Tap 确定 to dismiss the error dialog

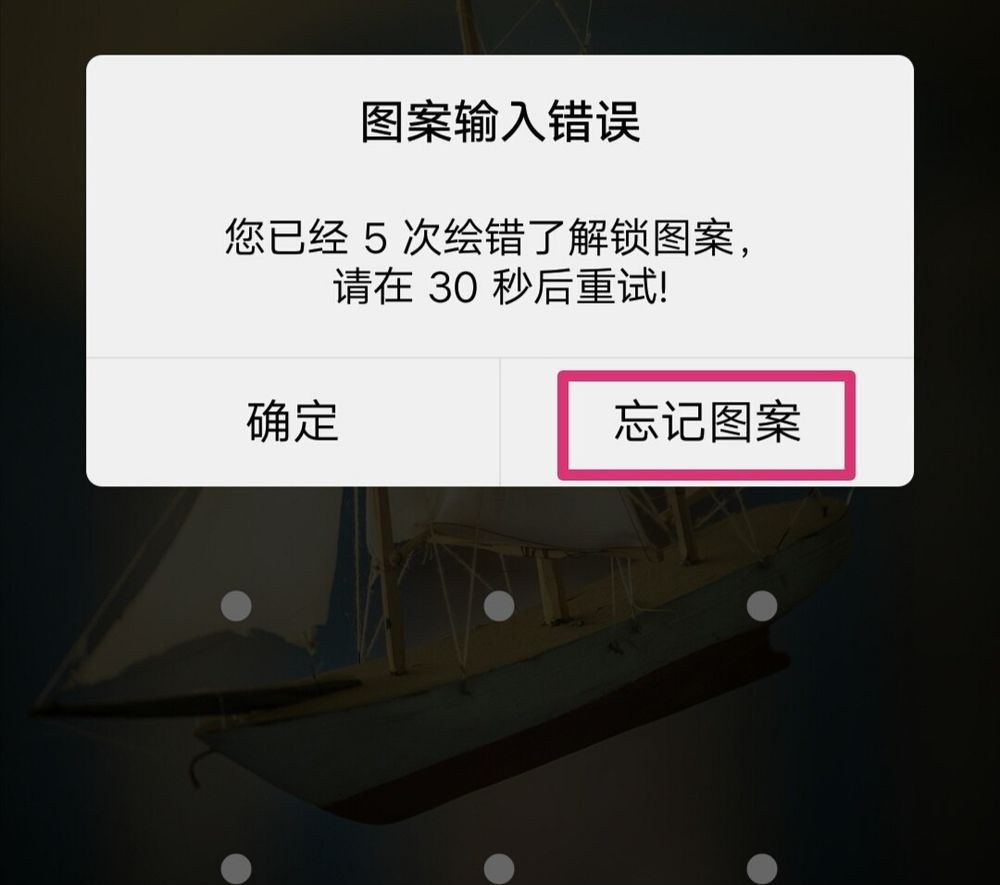point(292,422)
